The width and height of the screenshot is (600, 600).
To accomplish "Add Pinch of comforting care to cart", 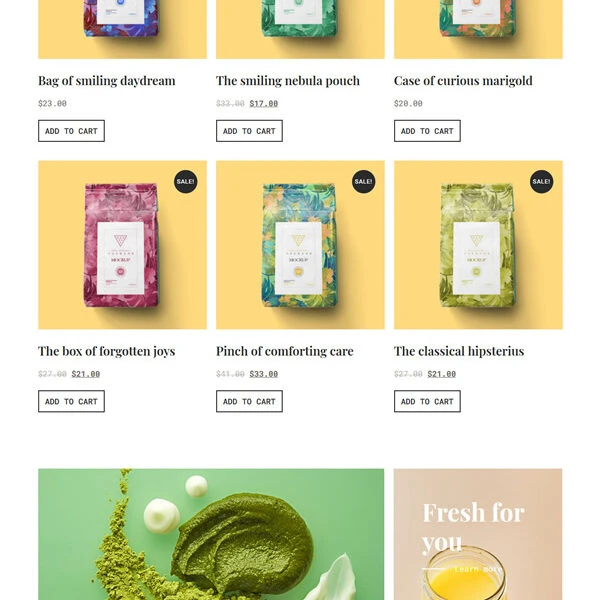I will point(249,401).
